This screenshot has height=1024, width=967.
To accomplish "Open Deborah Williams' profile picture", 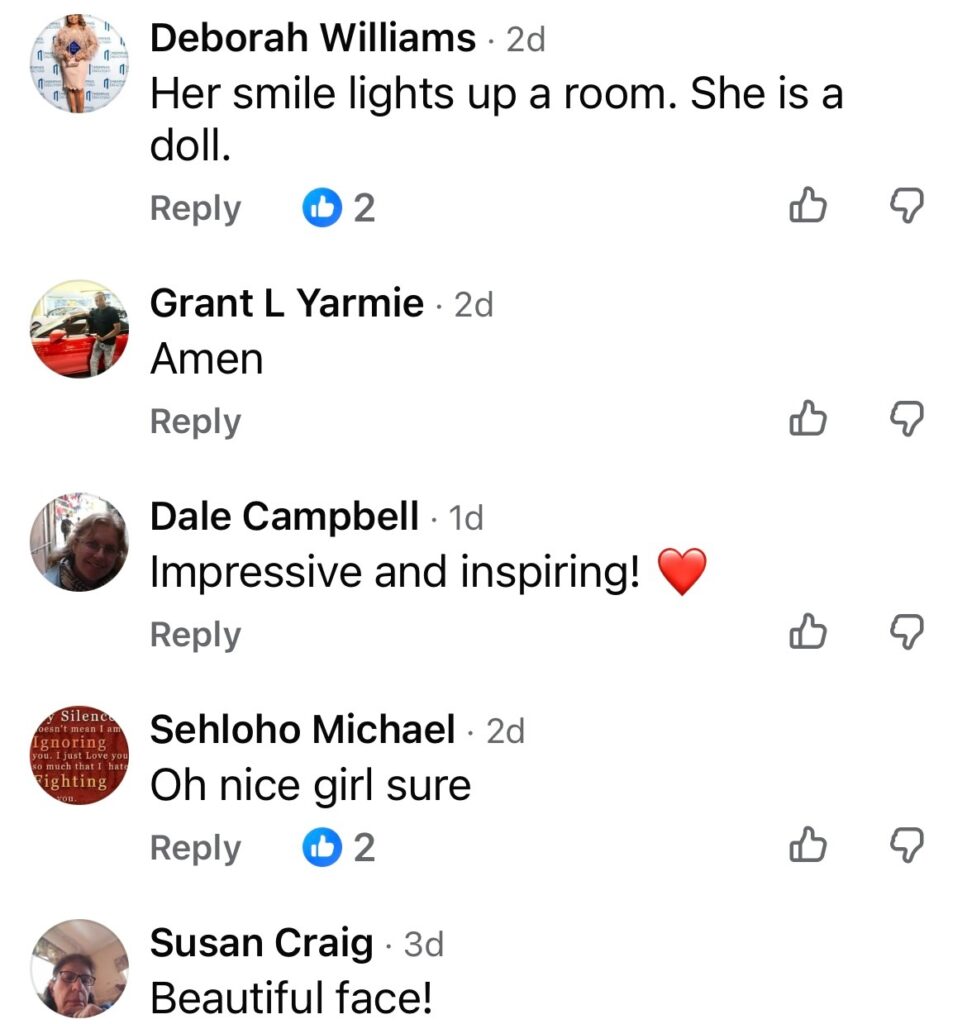I will pyautogui.click(x=79, y=62).
